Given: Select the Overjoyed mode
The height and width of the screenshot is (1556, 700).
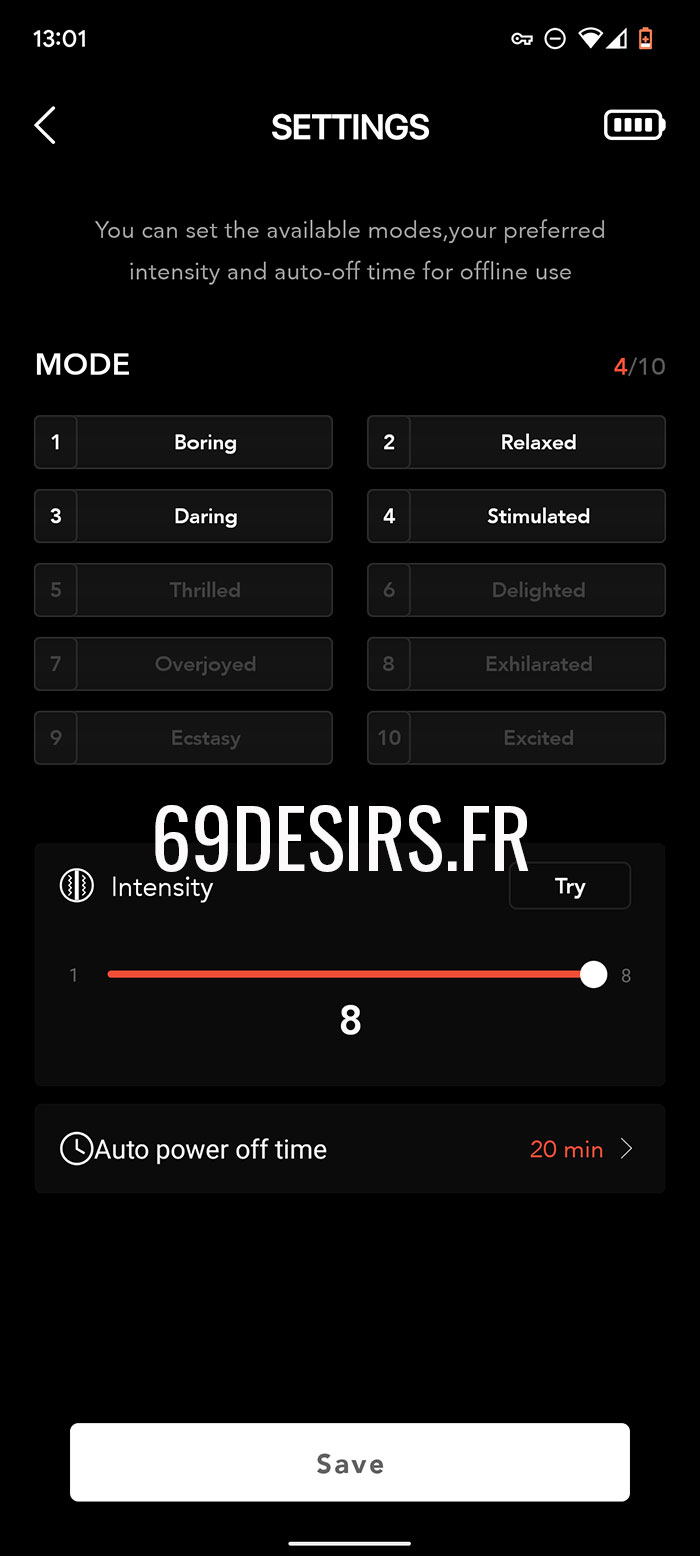Looking at the screenshot, I should 184,664.
